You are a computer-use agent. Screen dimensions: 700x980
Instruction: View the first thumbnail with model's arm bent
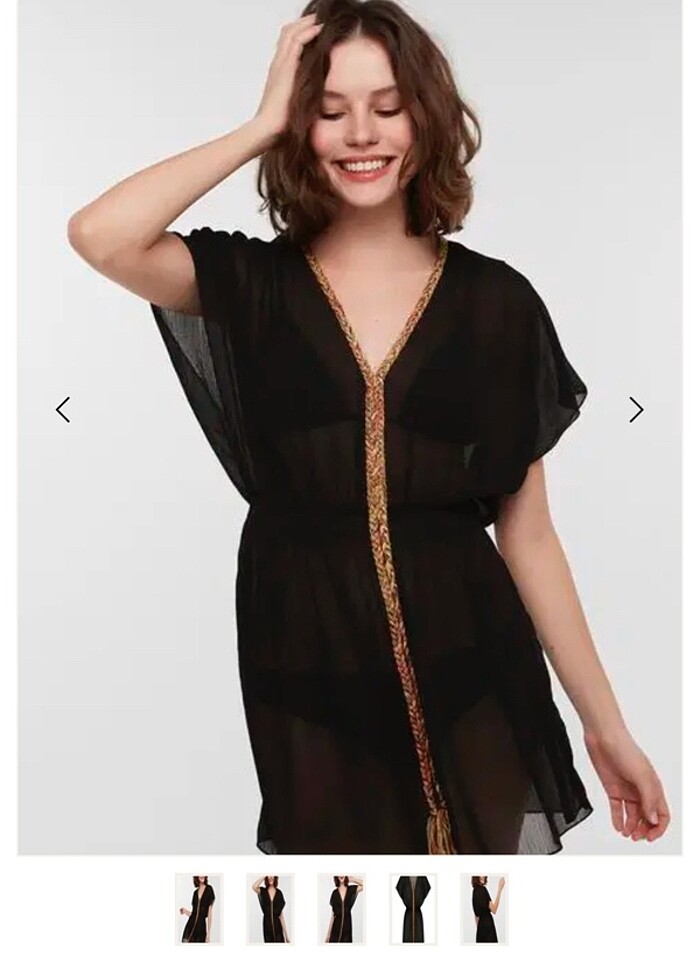coord(198,908)
